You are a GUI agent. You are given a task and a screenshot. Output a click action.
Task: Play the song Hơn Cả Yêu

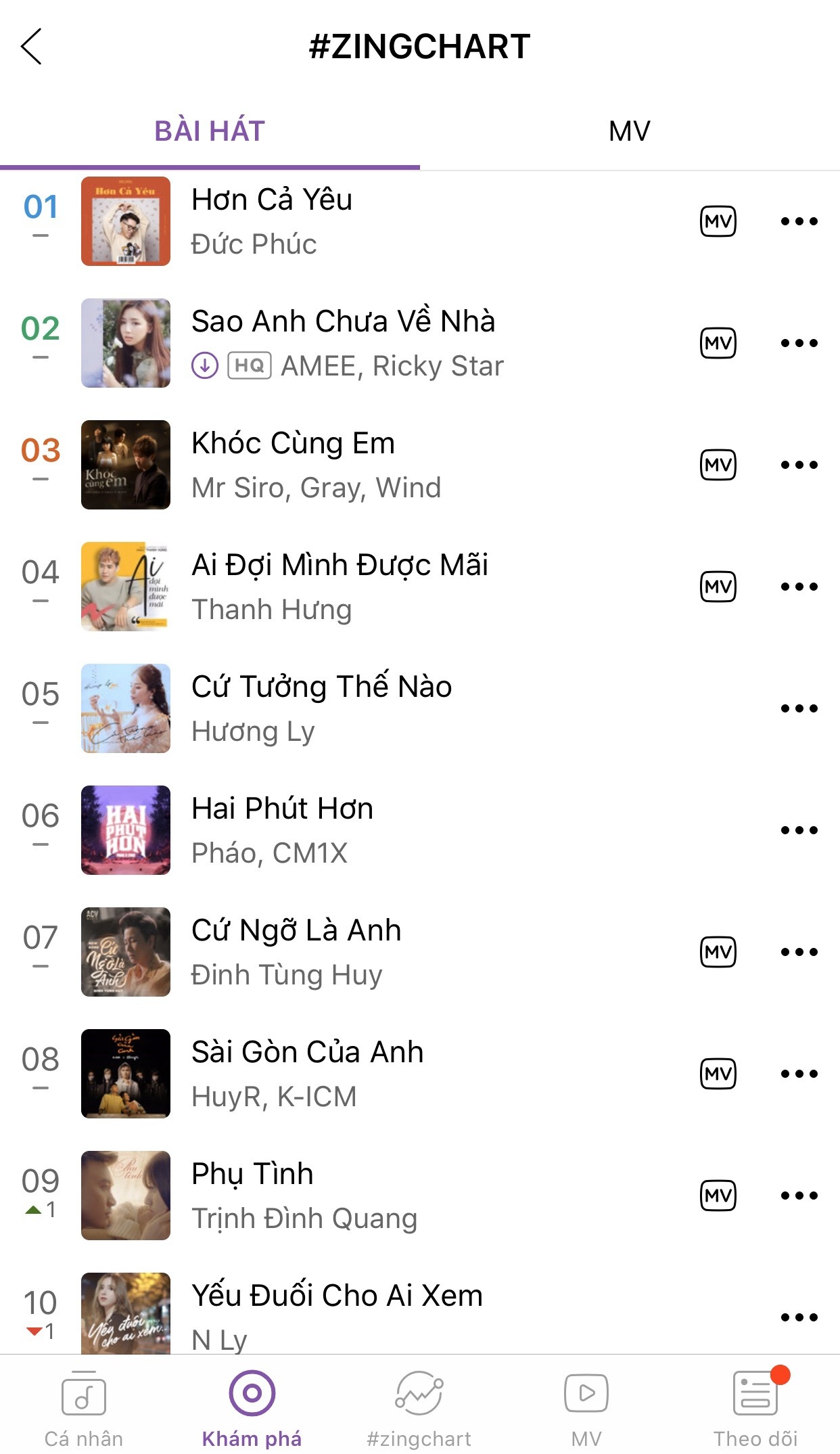(271, 200)
